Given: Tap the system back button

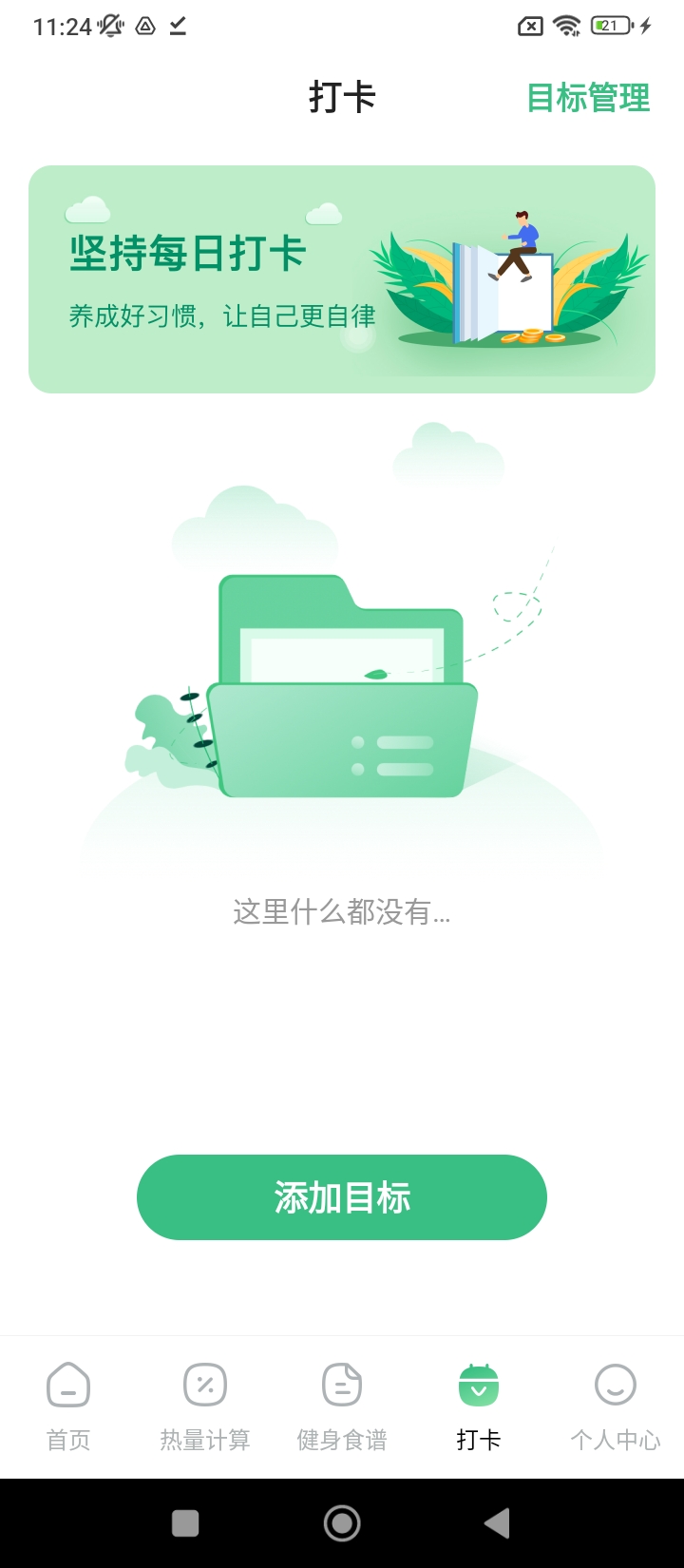Looking at the screenshot, I should (497, 1523).
